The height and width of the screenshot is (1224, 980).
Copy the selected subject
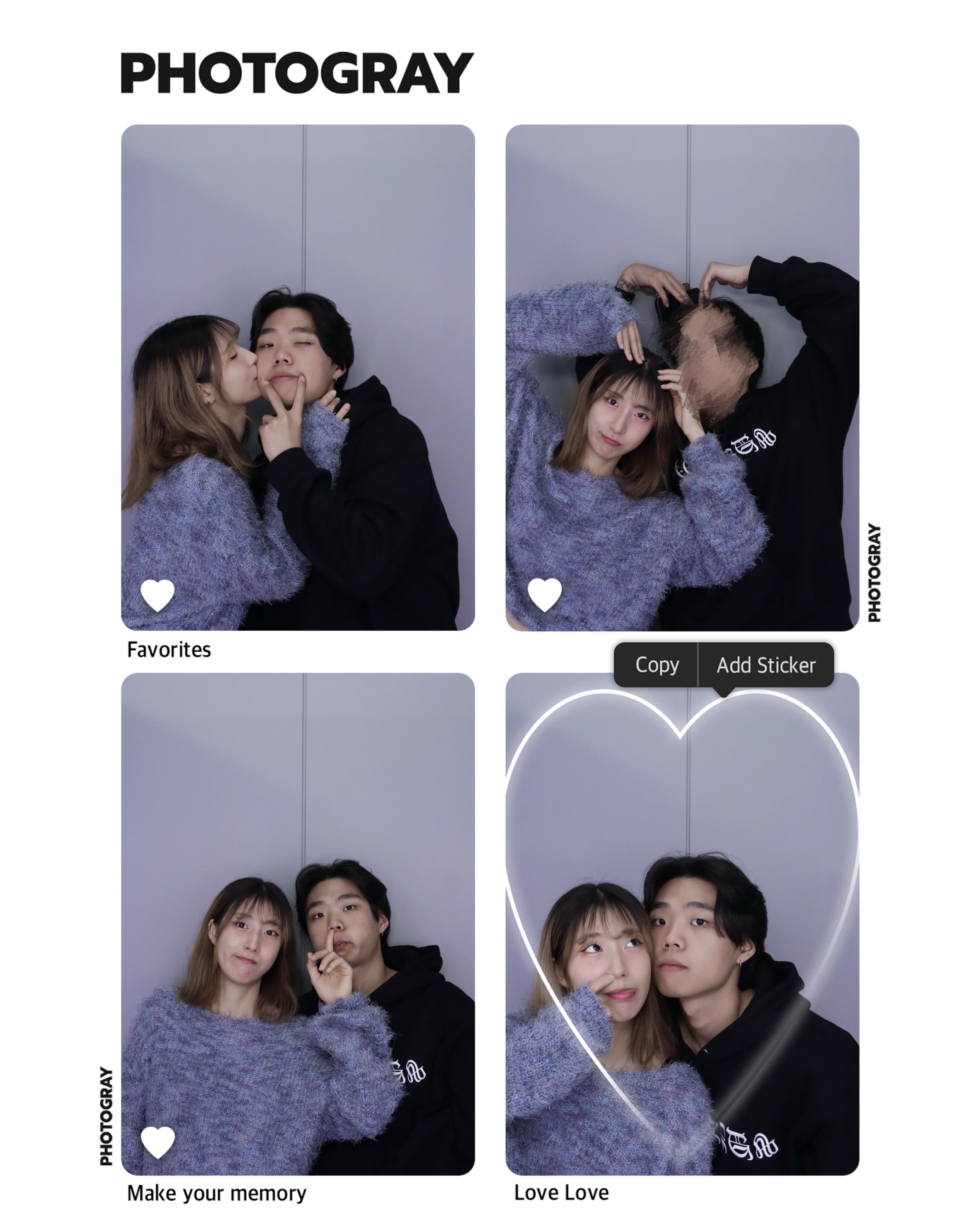[656, 665]
